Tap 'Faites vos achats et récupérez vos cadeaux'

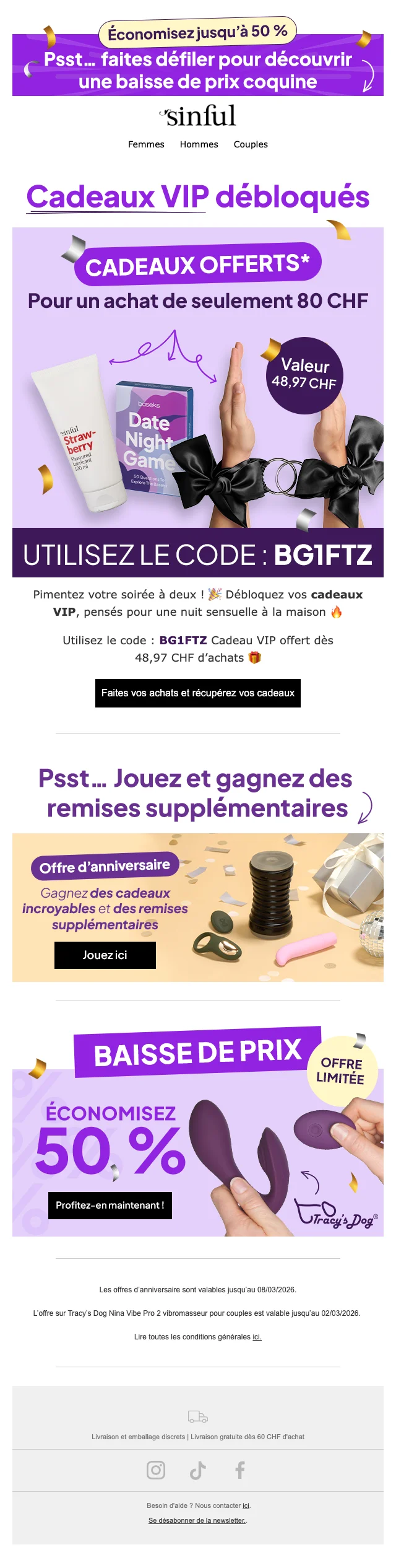click(198, 693)
